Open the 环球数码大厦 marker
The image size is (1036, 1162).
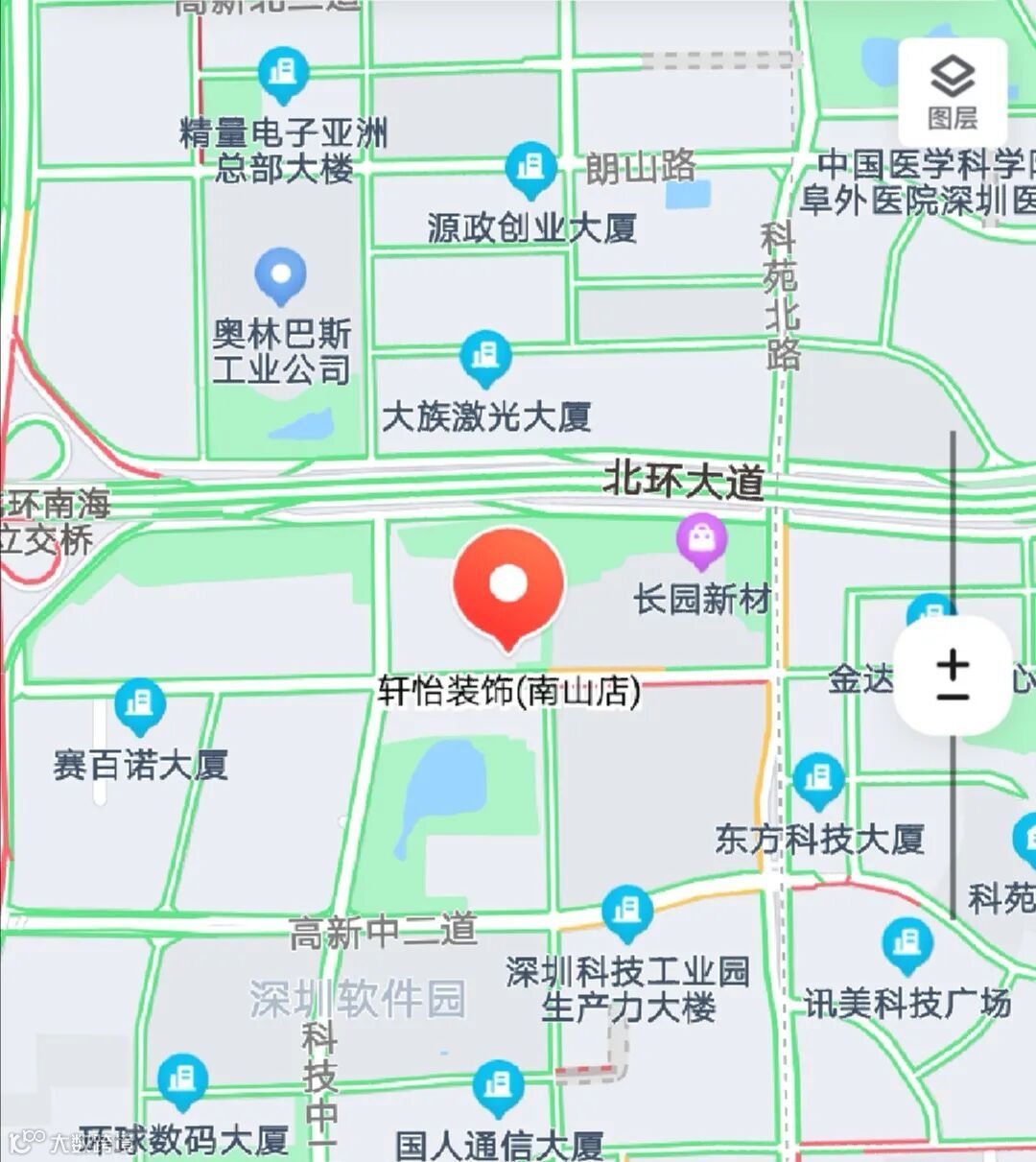coord(182,1081)
